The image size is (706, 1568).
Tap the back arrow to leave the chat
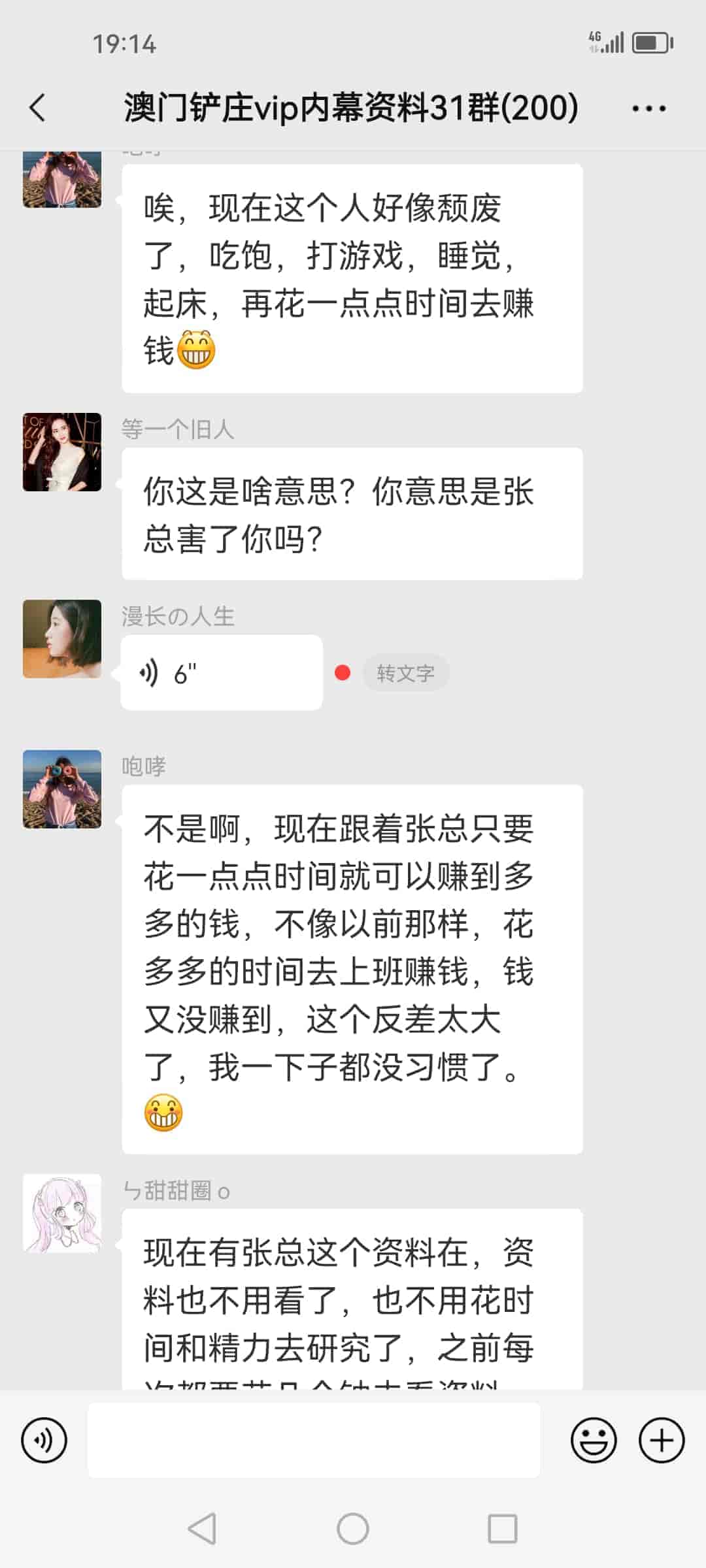point(37,108)
